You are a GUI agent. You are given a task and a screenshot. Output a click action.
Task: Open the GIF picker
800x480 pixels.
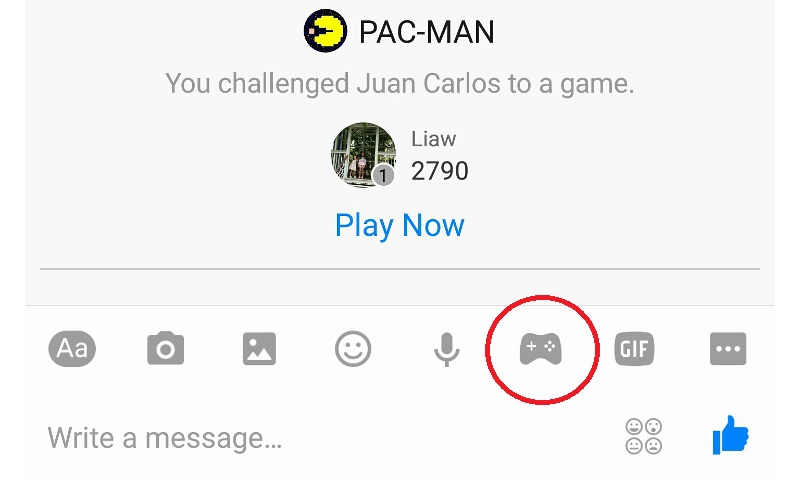click(634, 349)
